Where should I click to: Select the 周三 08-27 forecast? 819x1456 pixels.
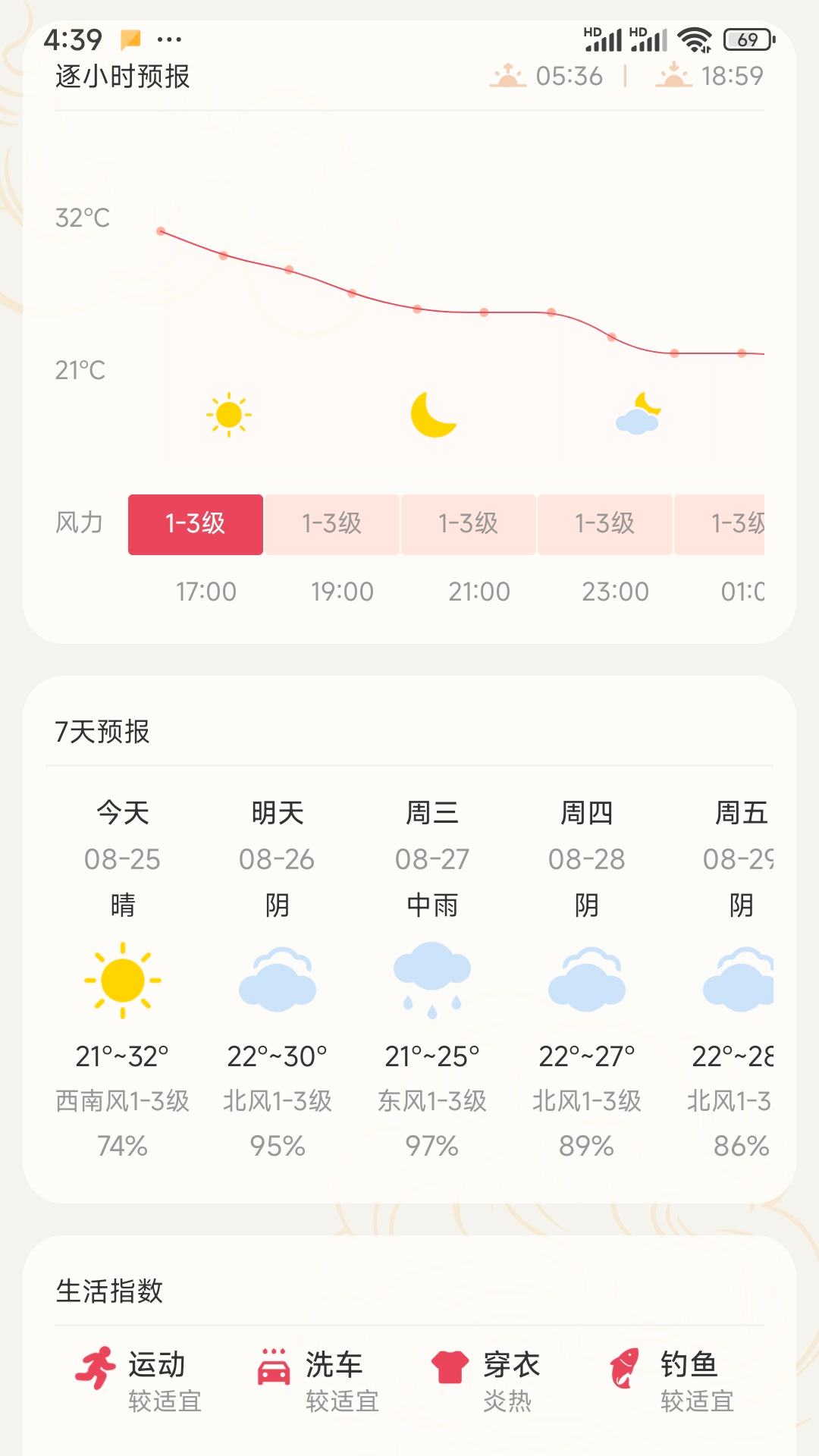pyautogui.click(x=432, y=978)
